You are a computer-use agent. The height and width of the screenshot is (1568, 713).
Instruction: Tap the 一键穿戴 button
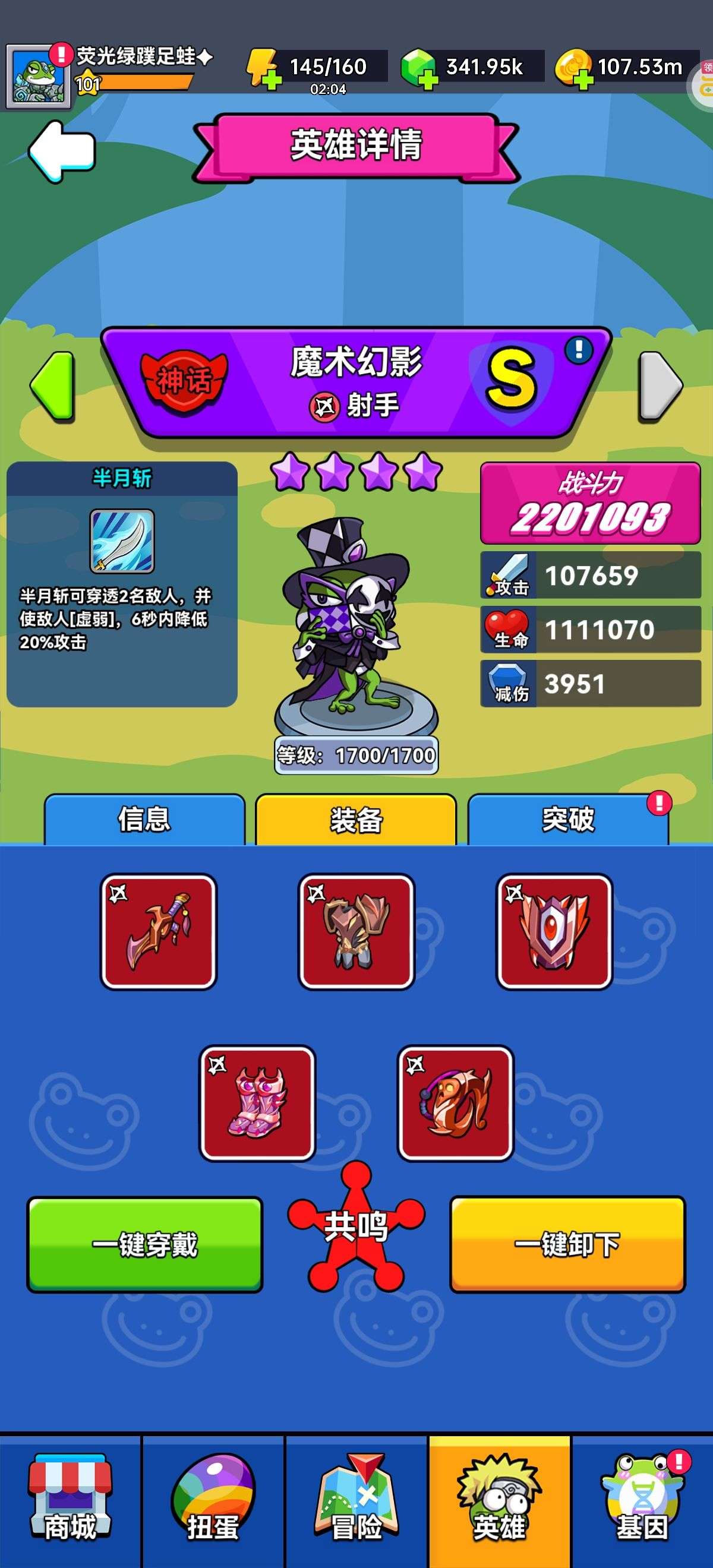click(145, 1244)
